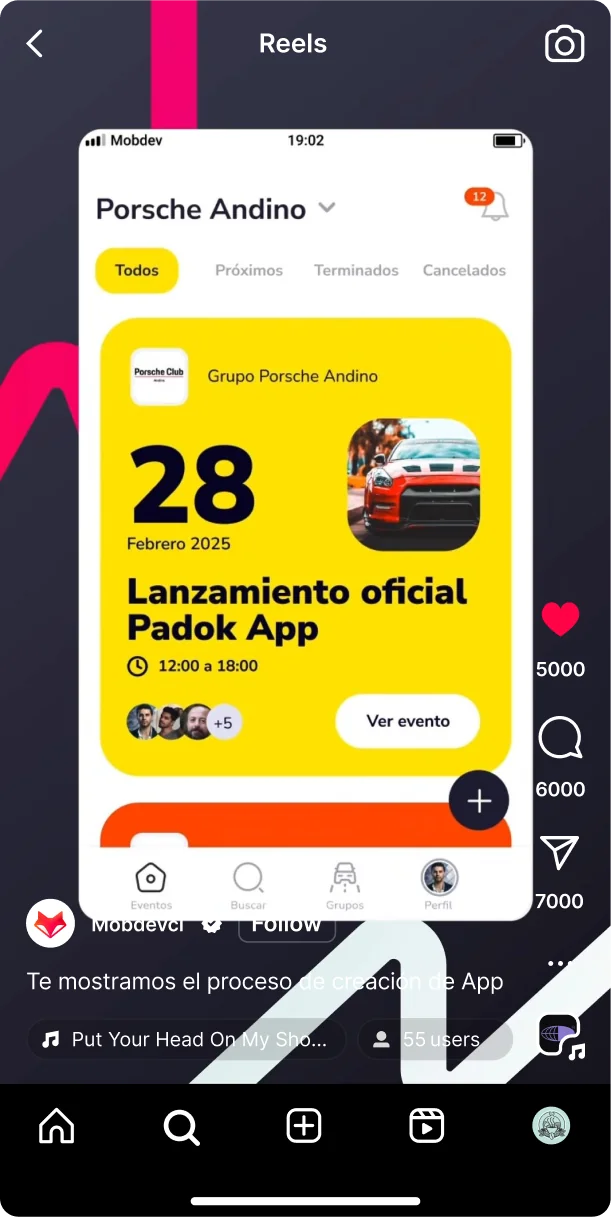
Task: Open the comments on this reel
Action: pos(560,740)
